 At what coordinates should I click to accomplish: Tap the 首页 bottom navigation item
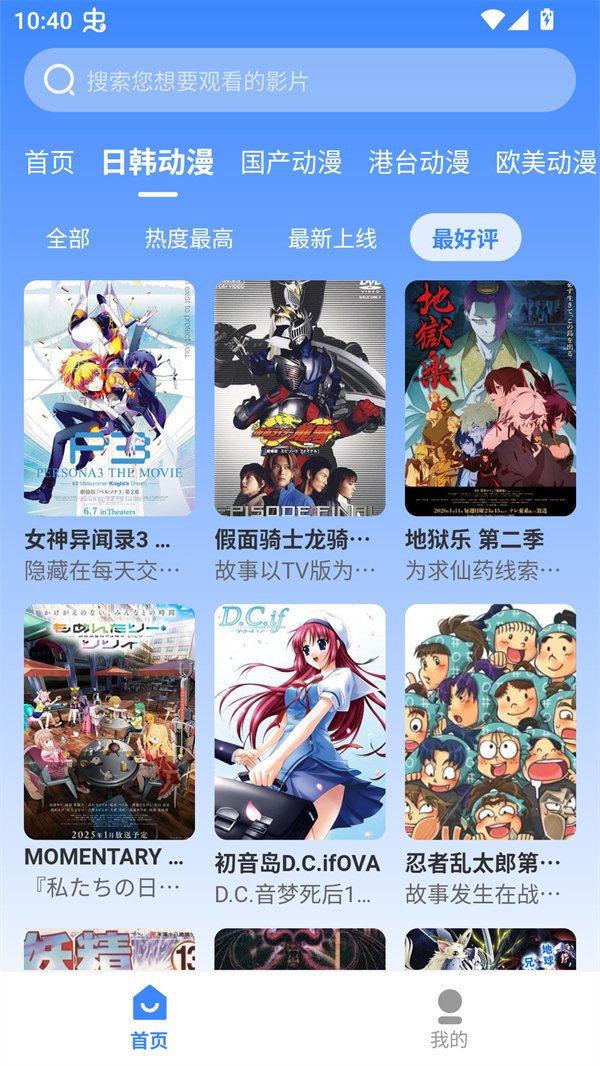point(149,1018)
